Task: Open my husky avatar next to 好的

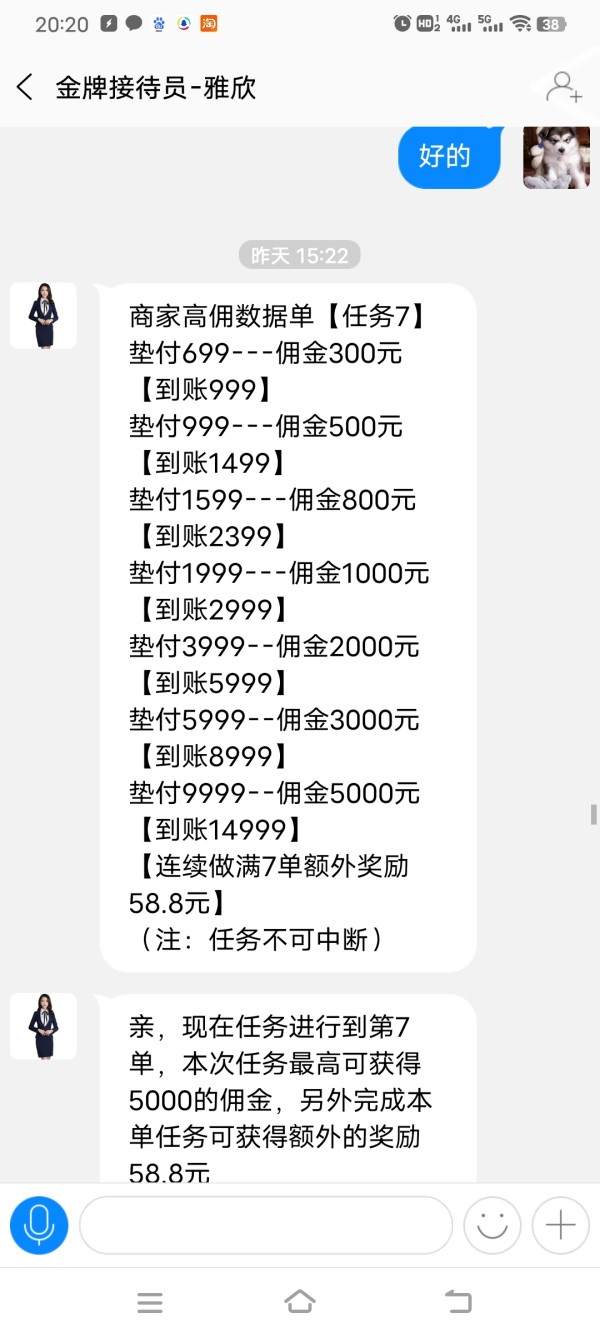Action: [557, 156]
